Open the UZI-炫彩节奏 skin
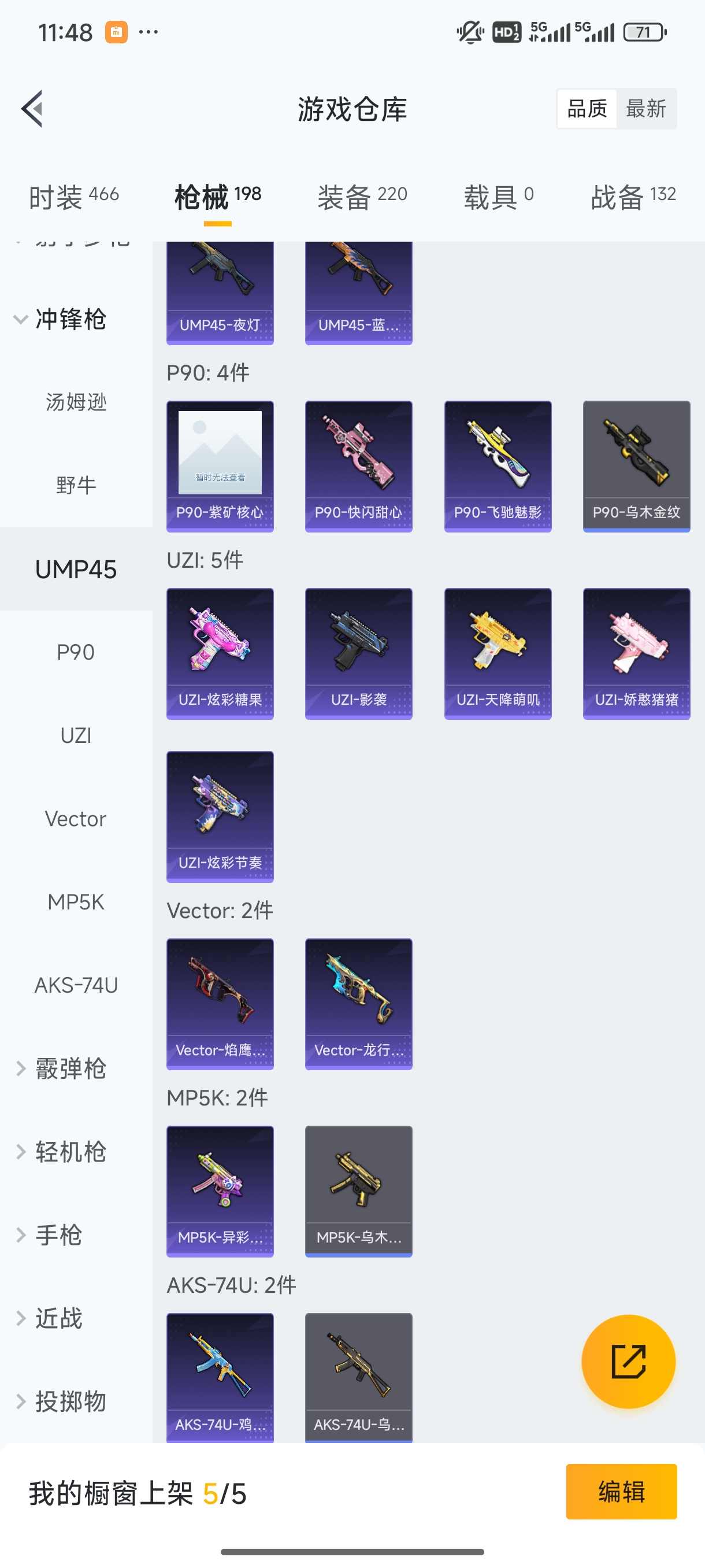The width and height of the screenshot is (705, 1568). [220, 816]
